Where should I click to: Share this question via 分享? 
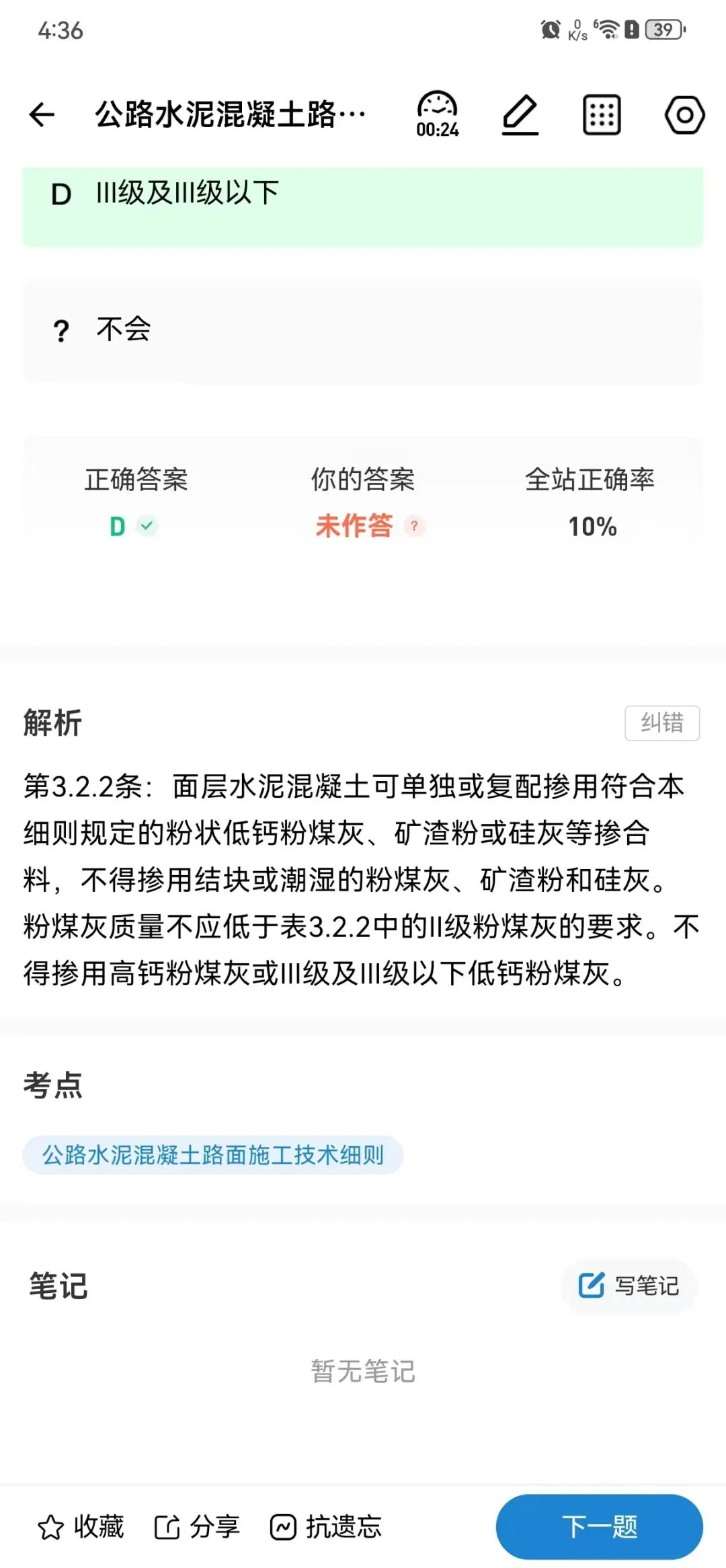point(197,1527)
